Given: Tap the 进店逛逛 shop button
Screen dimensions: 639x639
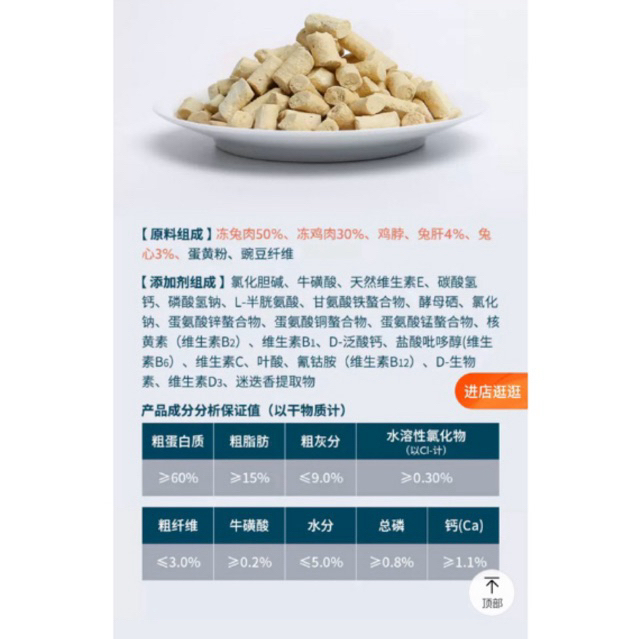Looking at the screenshot, I should tap(491, 391).
